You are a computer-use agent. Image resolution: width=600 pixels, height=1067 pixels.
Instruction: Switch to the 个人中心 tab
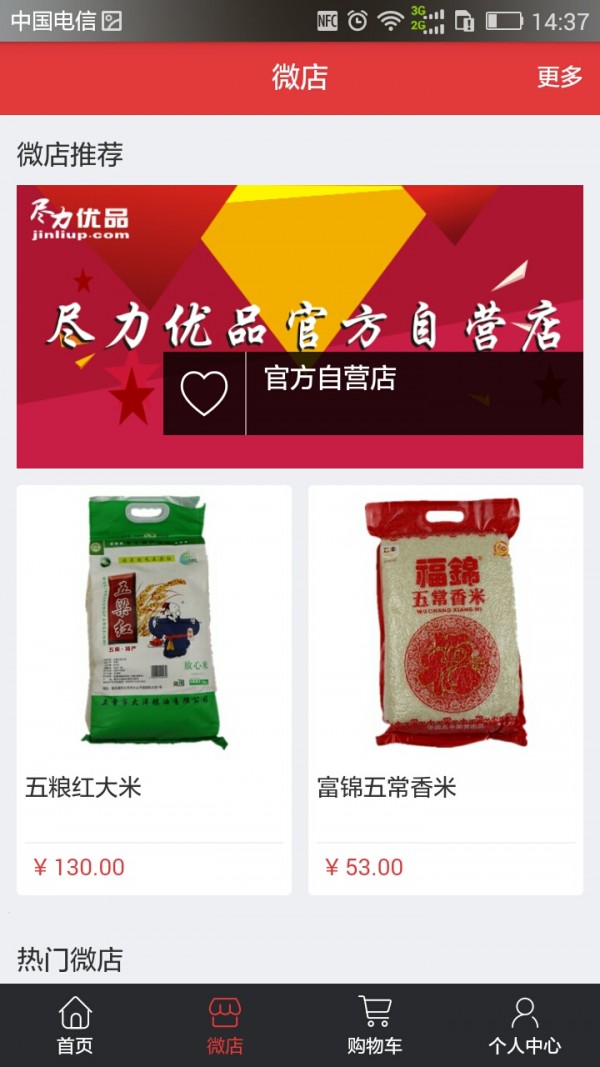[x=524, y=1025]
